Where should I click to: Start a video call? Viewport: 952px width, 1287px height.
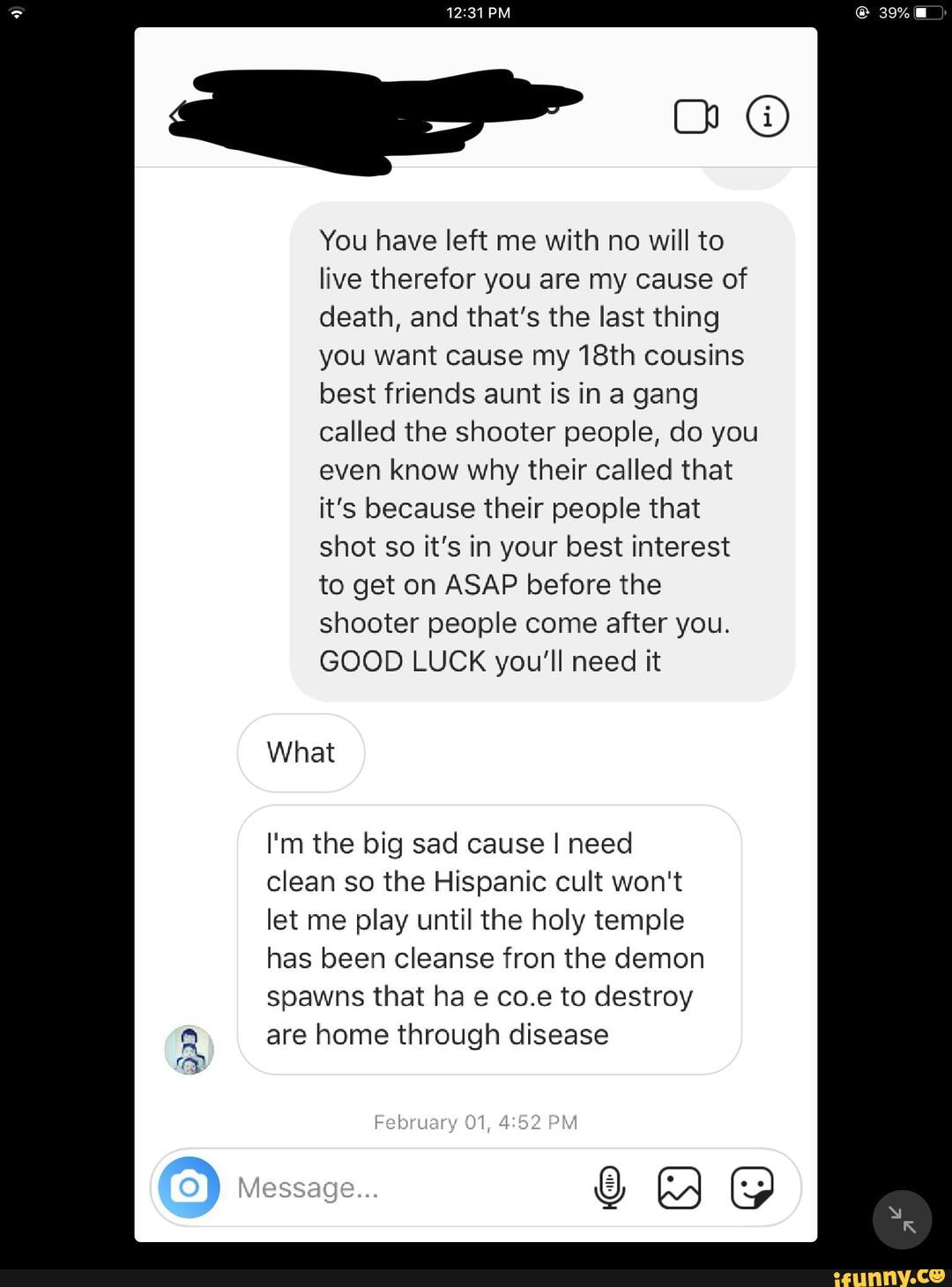click(695, 116)
